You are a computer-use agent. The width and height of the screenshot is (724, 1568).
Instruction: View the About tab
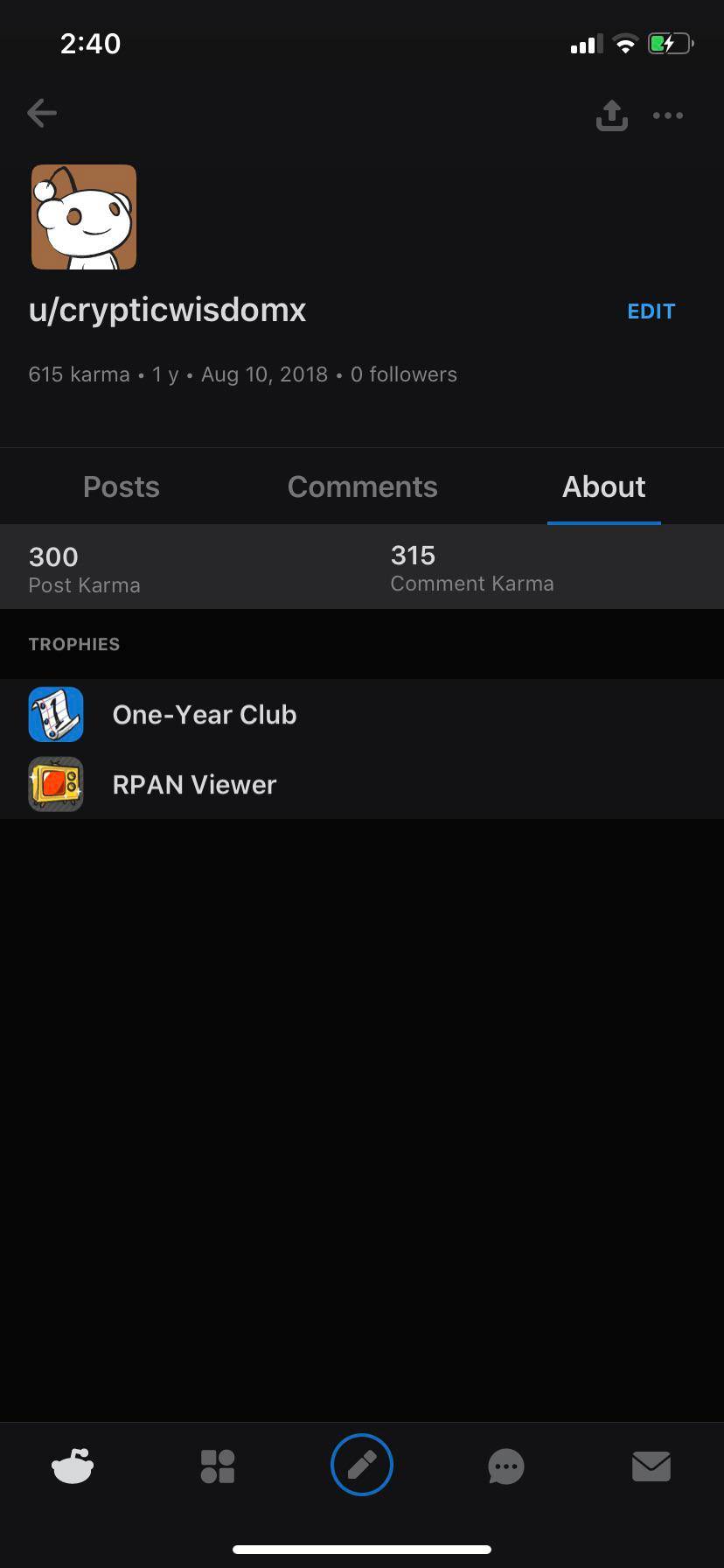[x=603, y=486]
